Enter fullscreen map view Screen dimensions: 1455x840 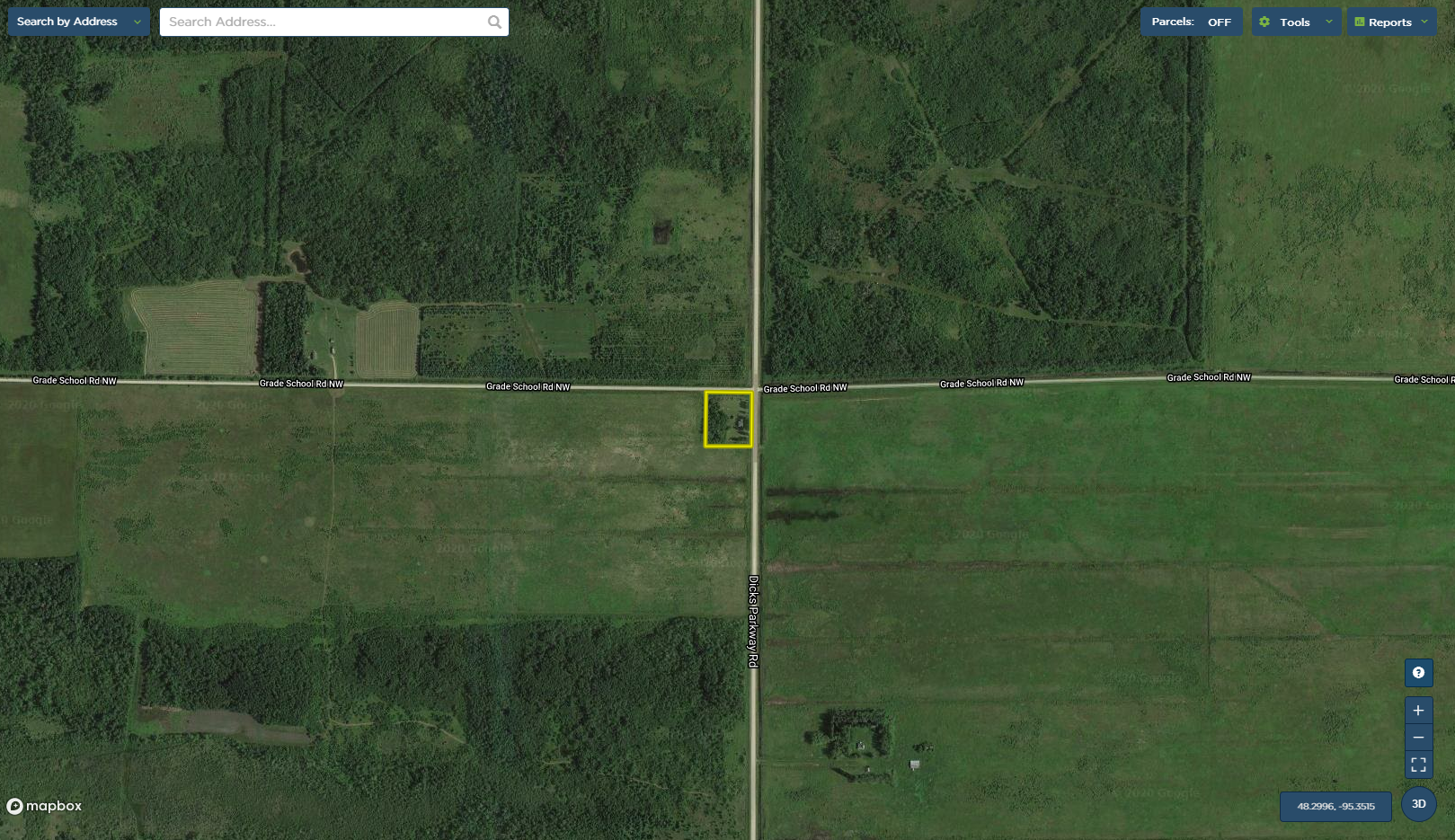click(1418, 765)
